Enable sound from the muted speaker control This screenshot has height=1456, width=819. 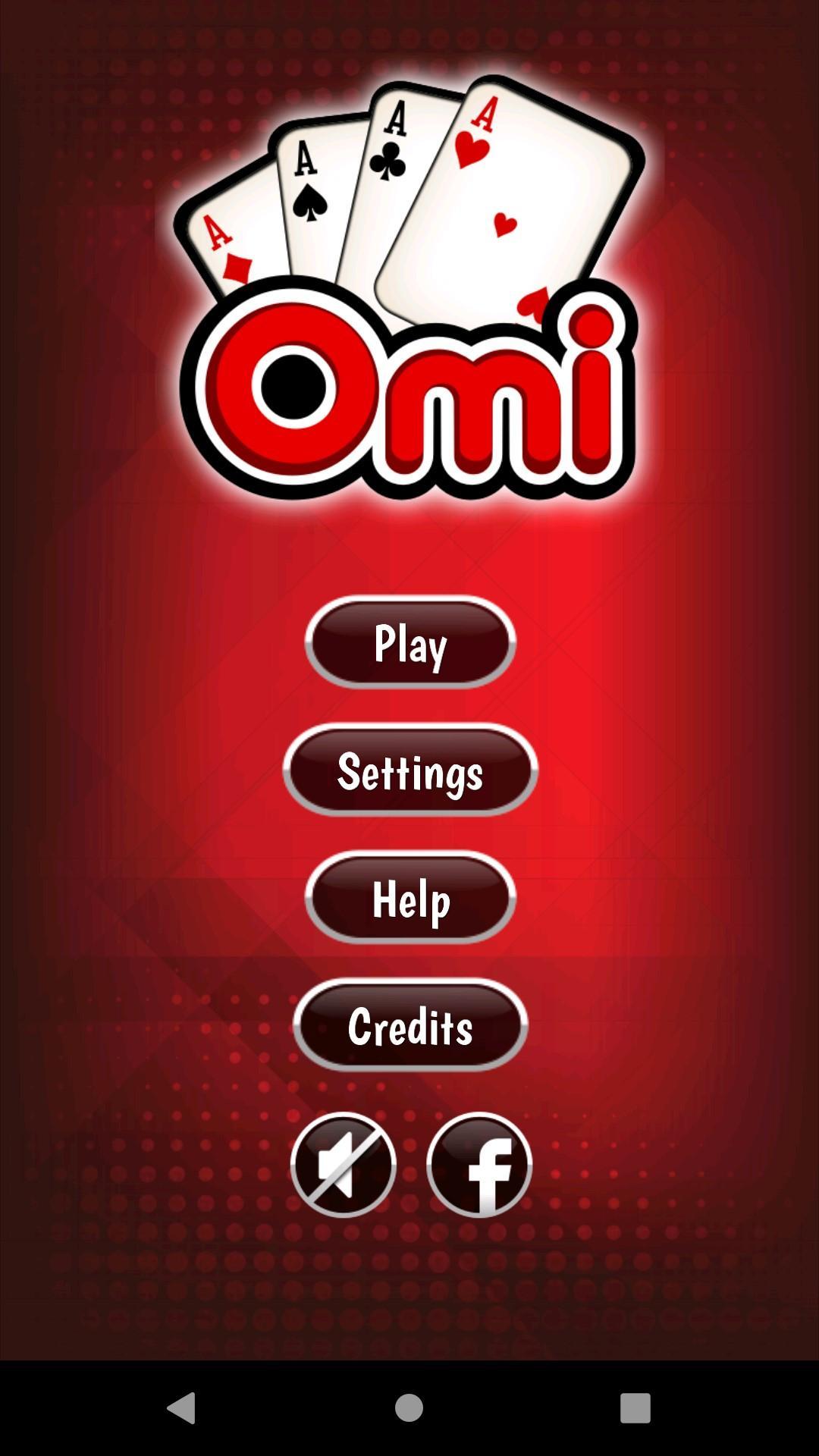point(343,1166)
